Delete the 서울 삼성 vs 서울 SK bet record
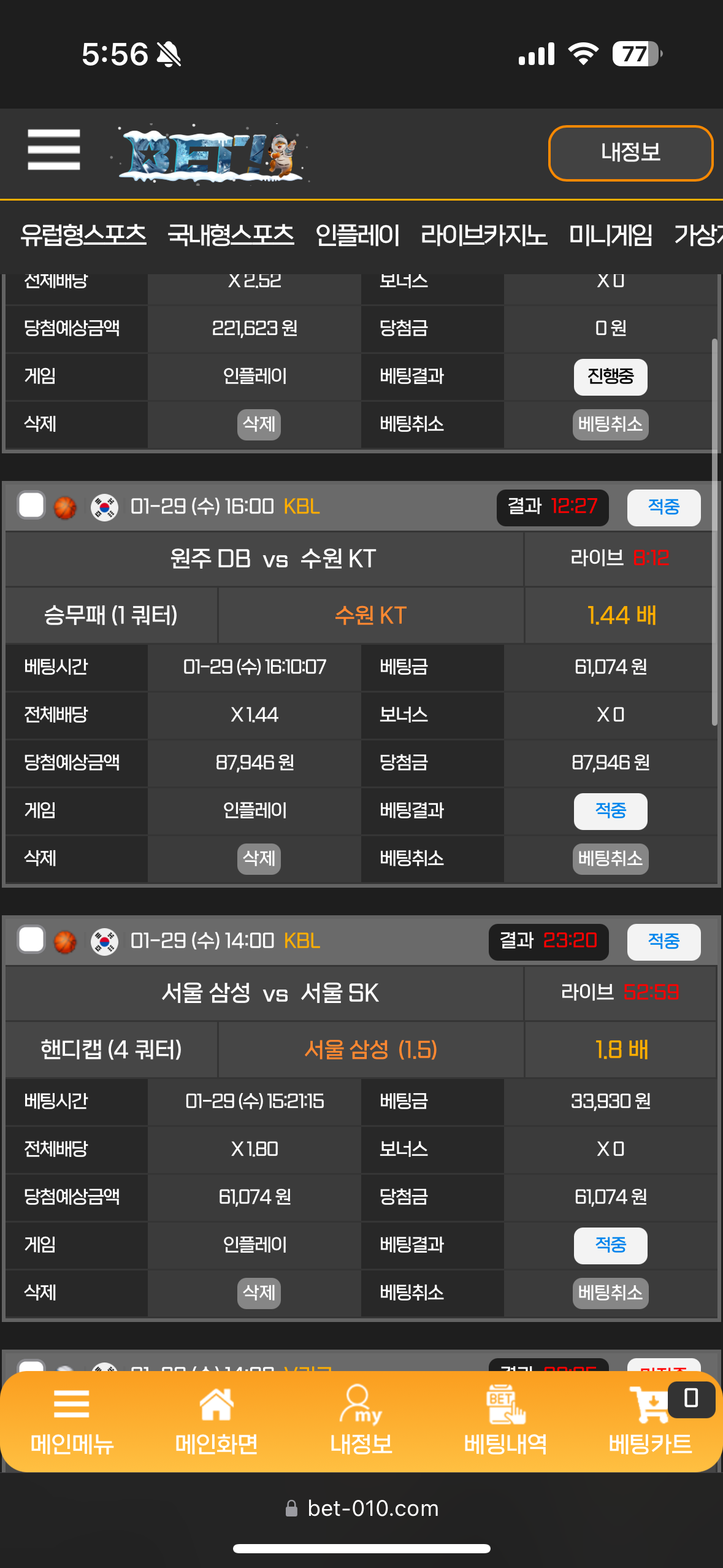The width and height of the screenshot is (723, 1568). [259, 1293]
